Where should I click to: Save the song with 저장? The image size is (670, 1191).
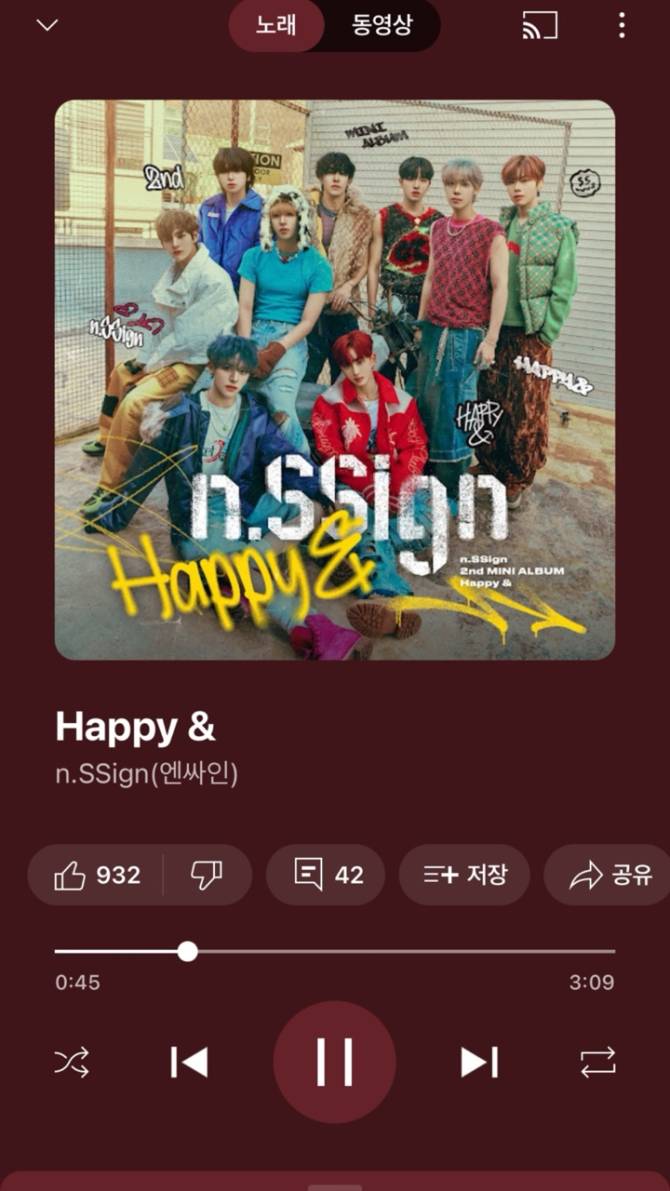(464, 875)
